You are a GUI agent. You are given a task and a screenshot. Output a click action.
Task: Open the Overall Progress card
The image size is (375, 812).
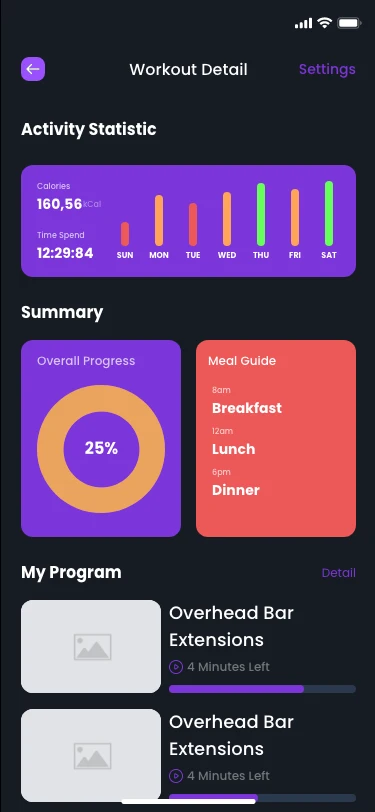(101, 438)
